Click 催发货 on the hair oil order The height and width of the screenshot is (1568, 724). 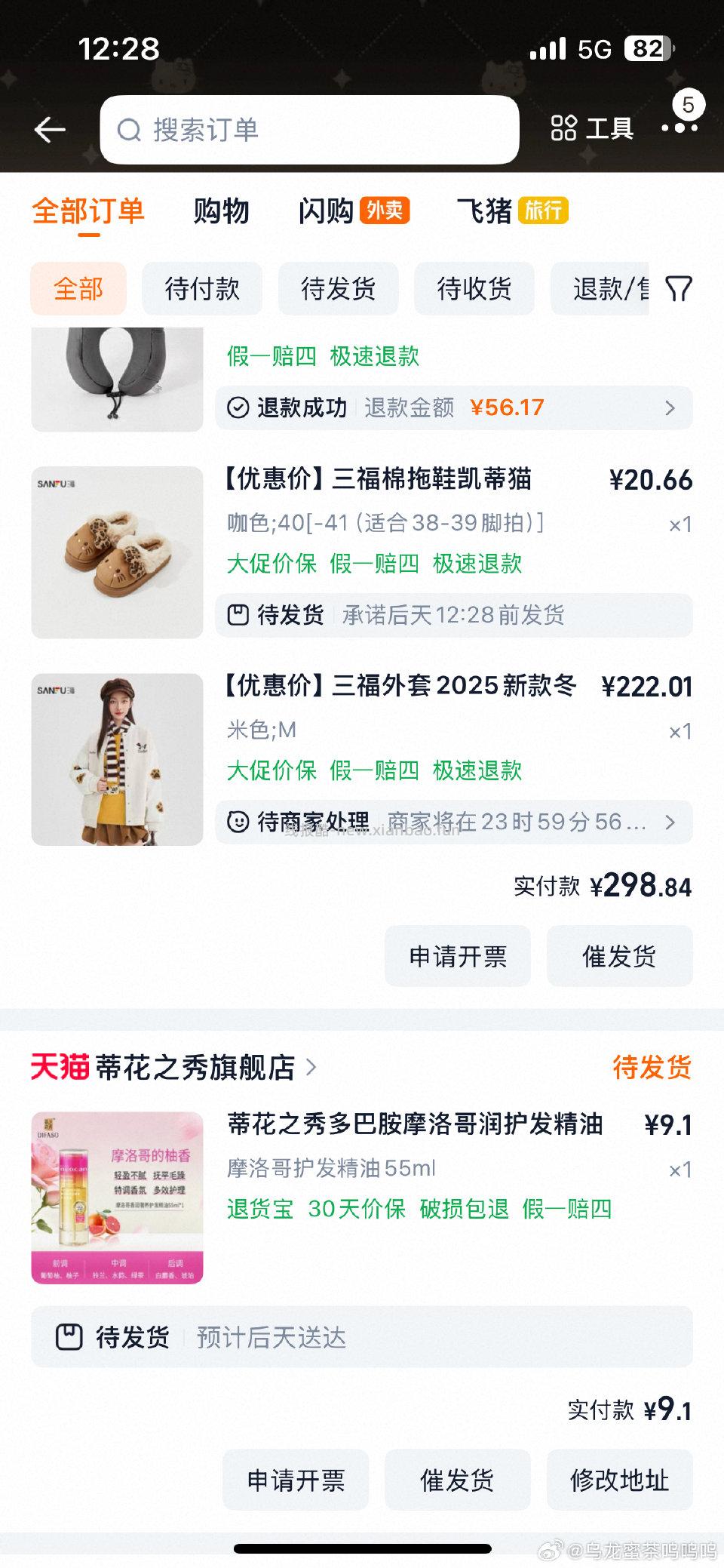point(458,1480)
